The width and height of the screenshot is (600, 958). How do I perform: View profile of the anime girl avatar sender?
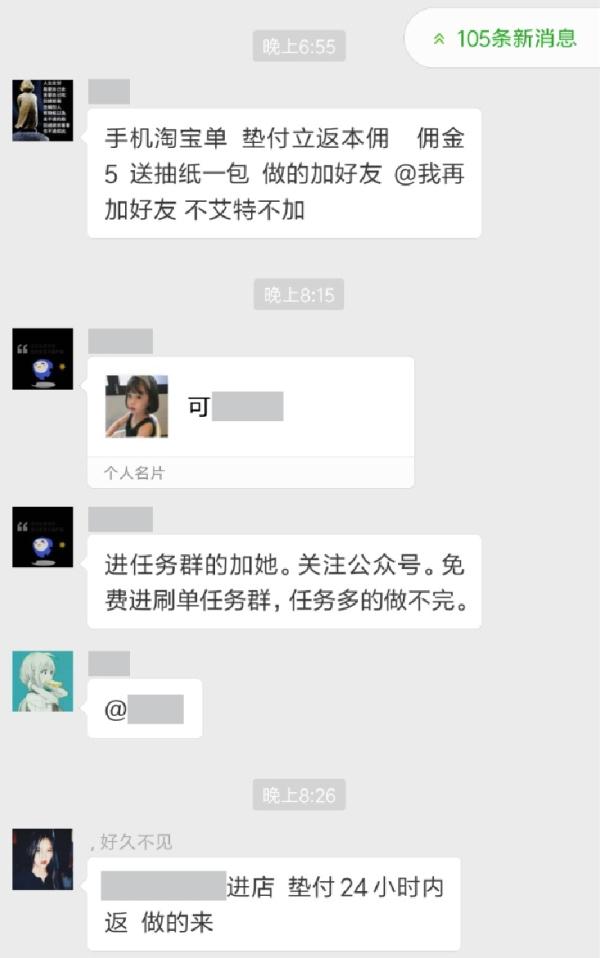click(43, 681)
